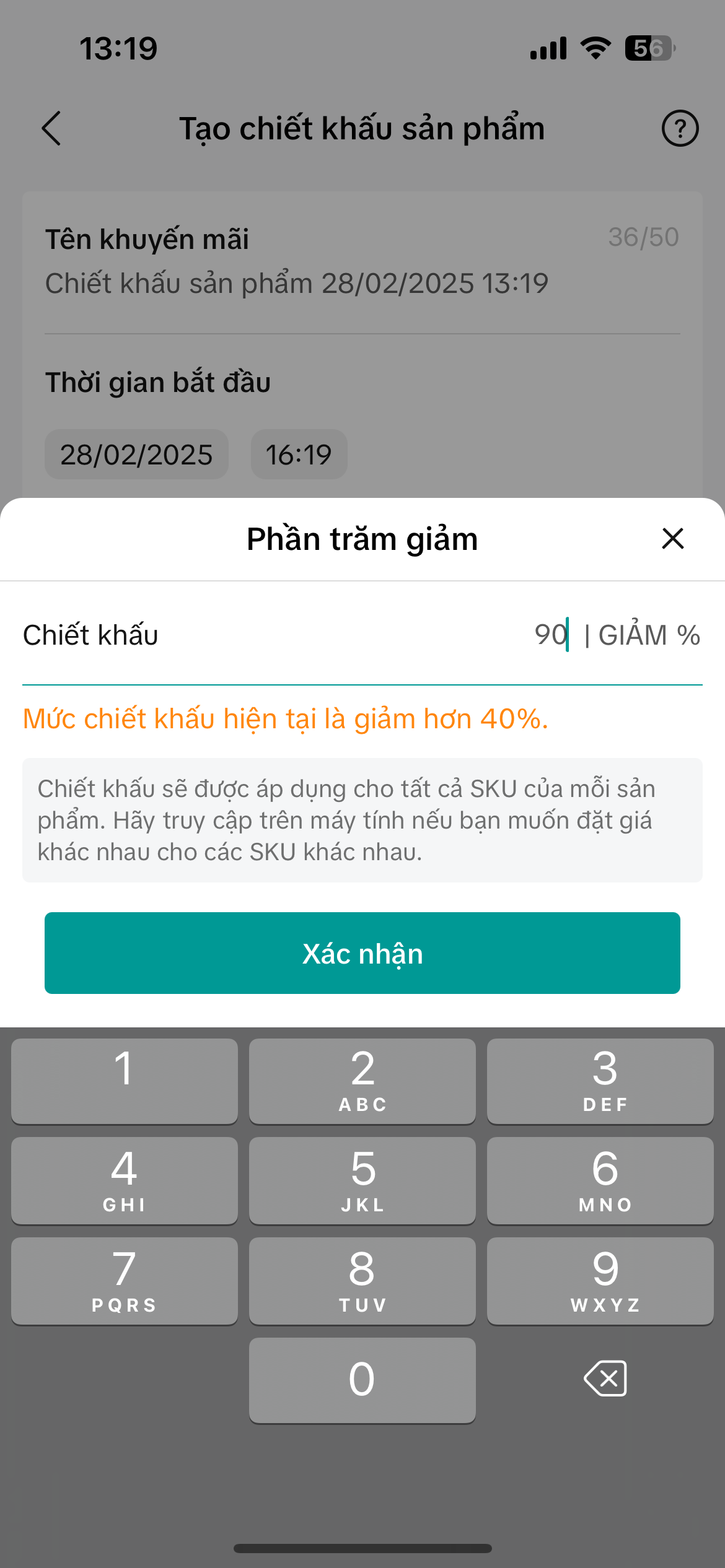Confirm discount with Xác nhận button

pos(362,953)
